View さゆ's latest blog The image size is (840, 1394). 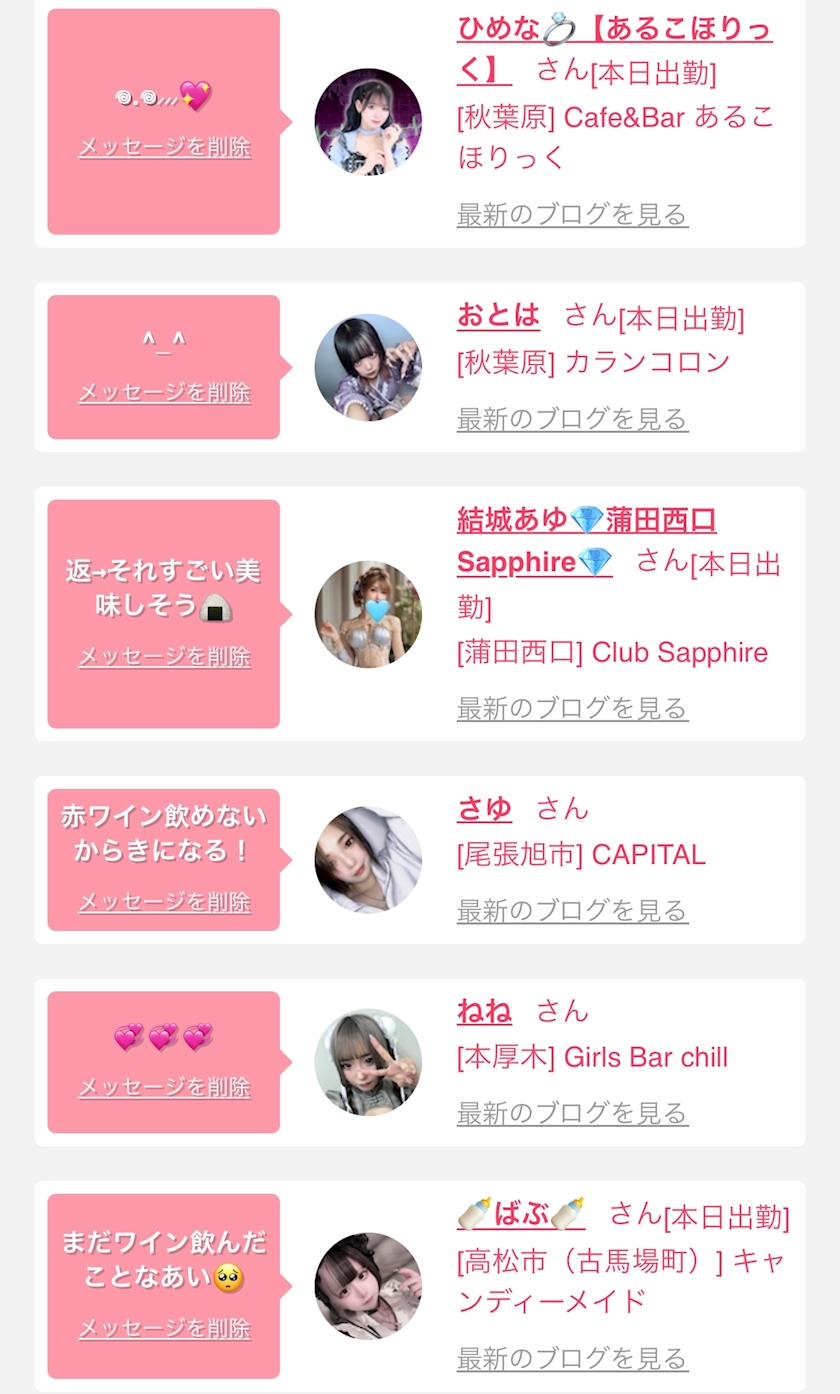[572, 911]
